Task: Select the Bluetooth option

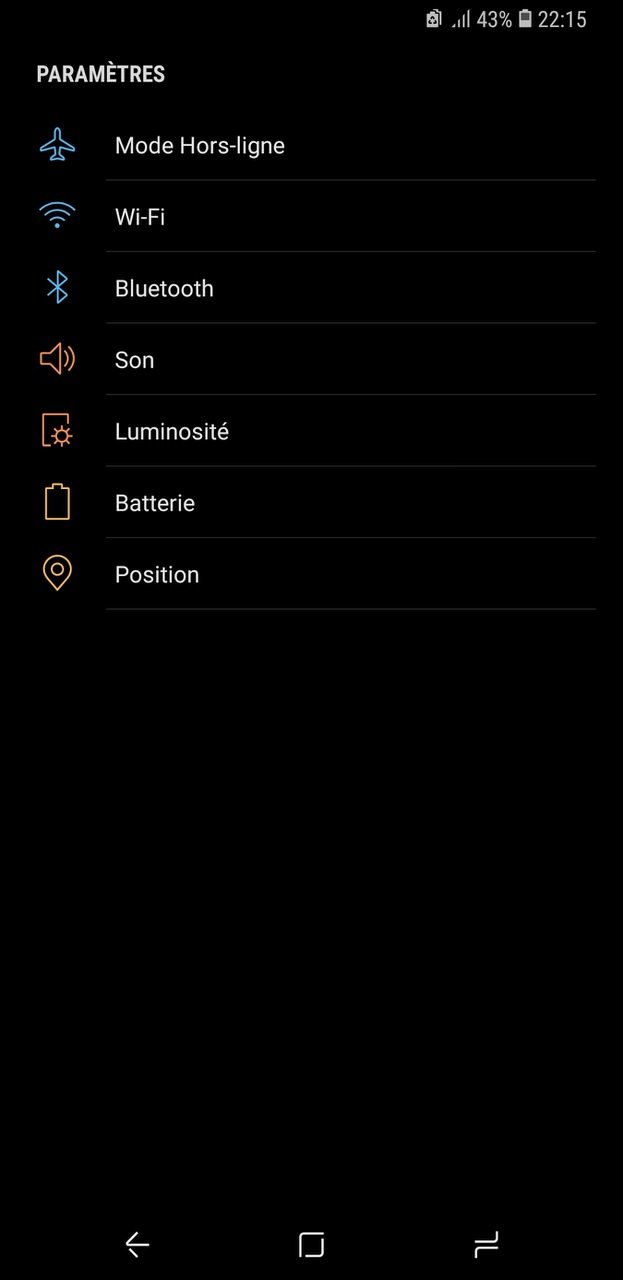Action: pyautogui.click(x=164, y=289)
